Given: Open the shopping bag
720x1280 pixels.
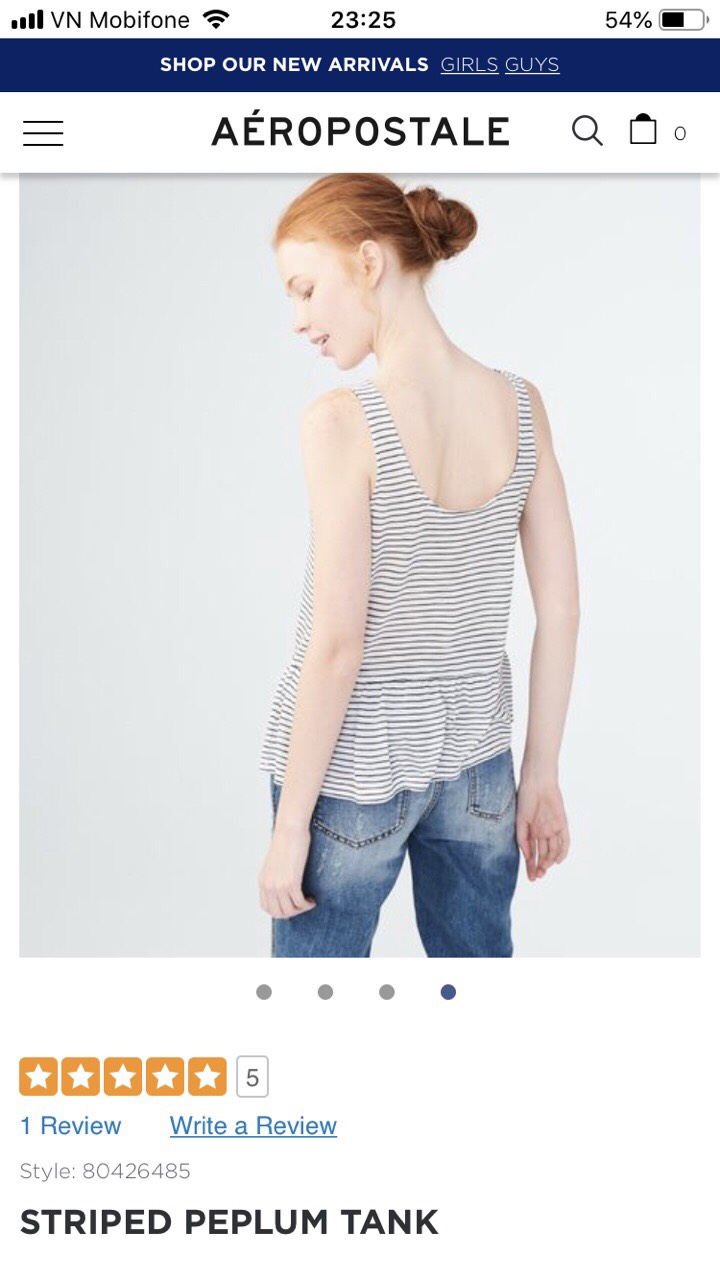Looking at the screenshot, I should click(x=643, y=130).
